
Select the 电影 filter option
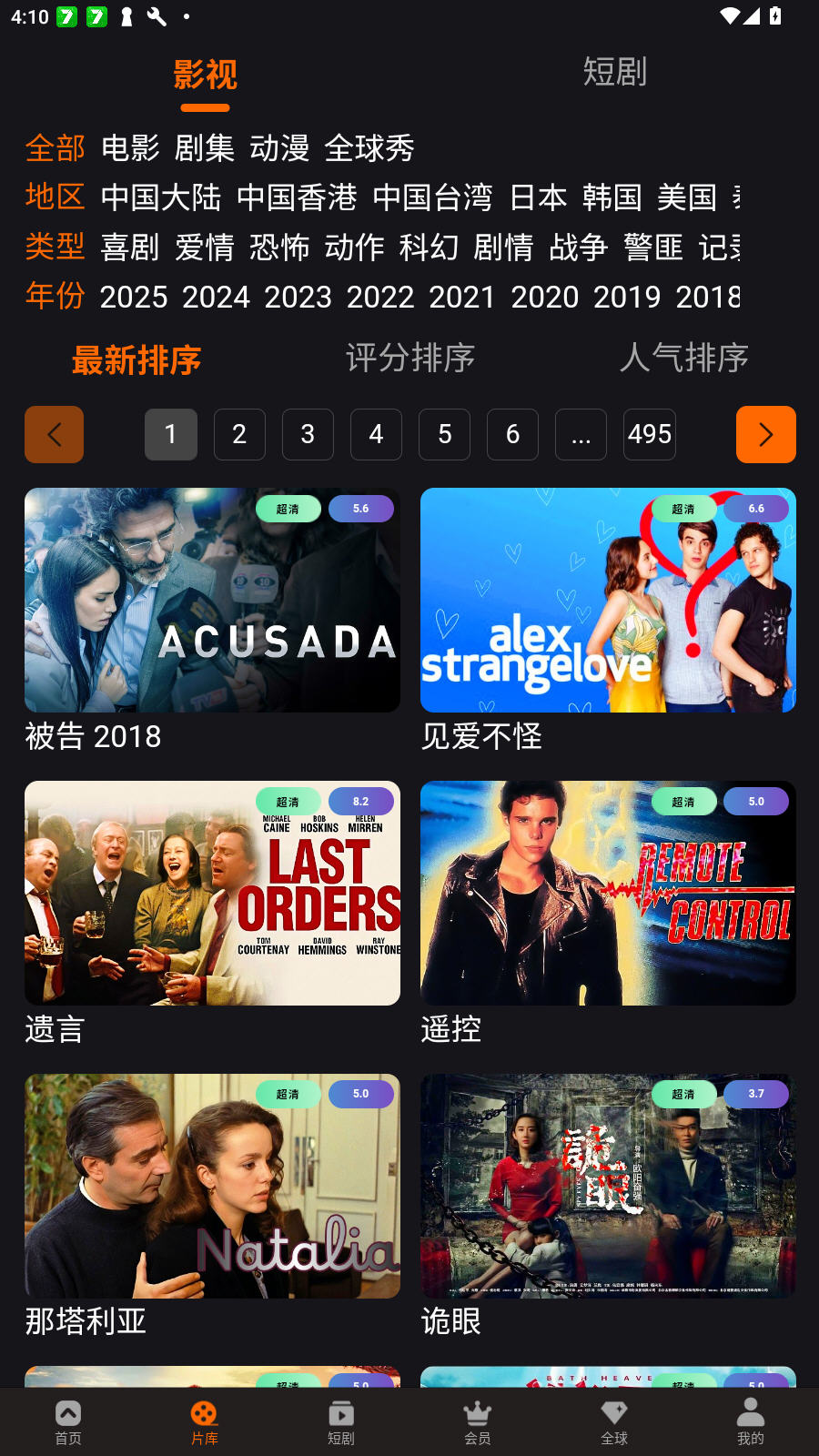click(x=128, y=147)
